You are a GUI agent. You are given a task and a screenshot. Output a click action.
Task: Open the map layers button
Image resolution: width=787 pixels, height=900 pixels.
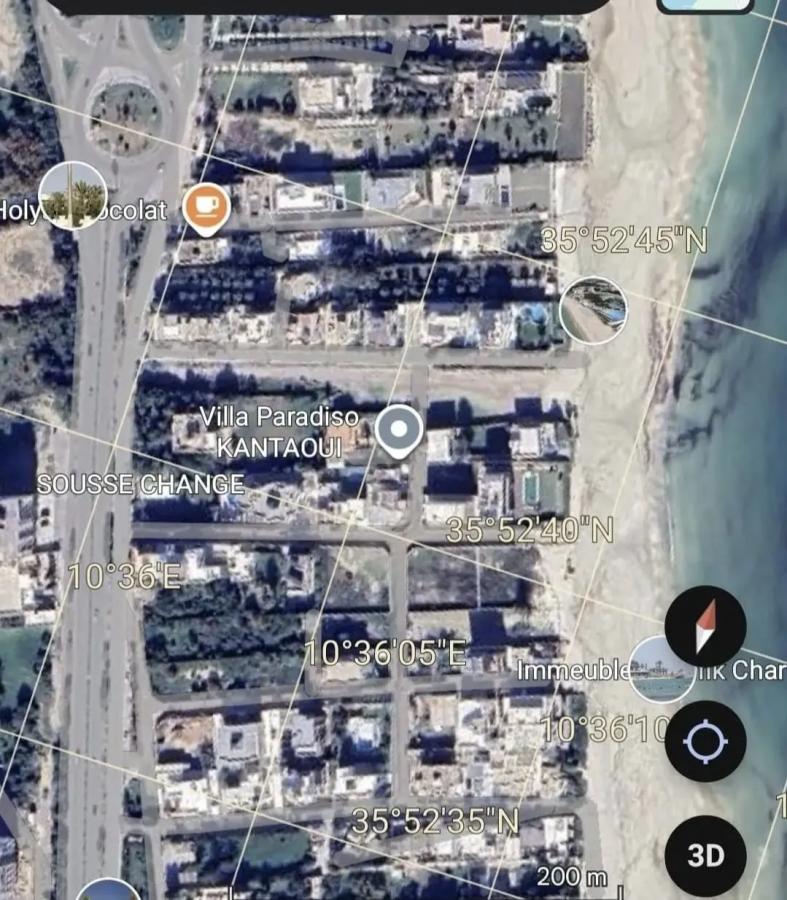point(705,4)
